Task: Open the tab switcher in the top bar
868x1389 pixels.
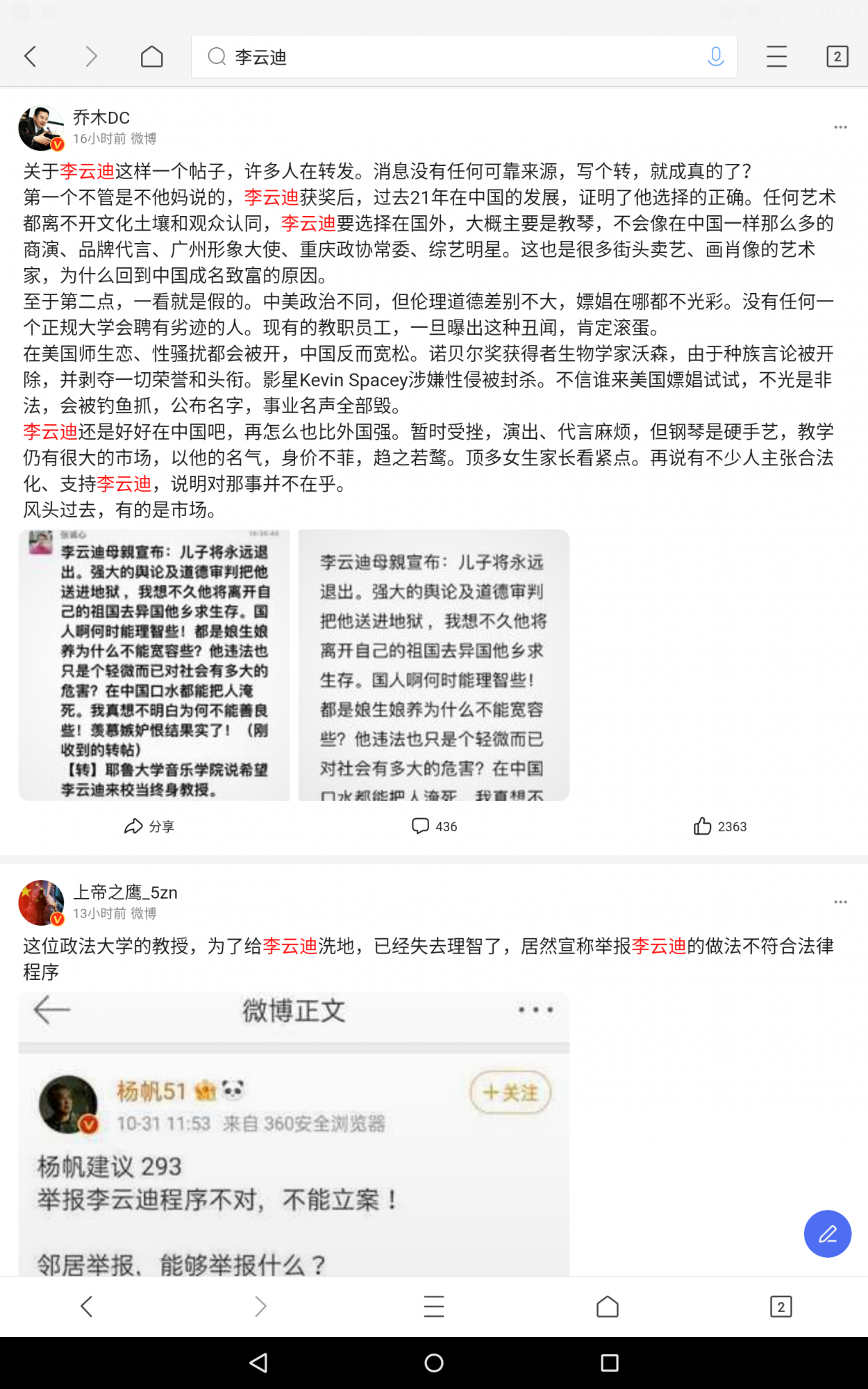Action: pyautogui.click(x=837, y=56)
